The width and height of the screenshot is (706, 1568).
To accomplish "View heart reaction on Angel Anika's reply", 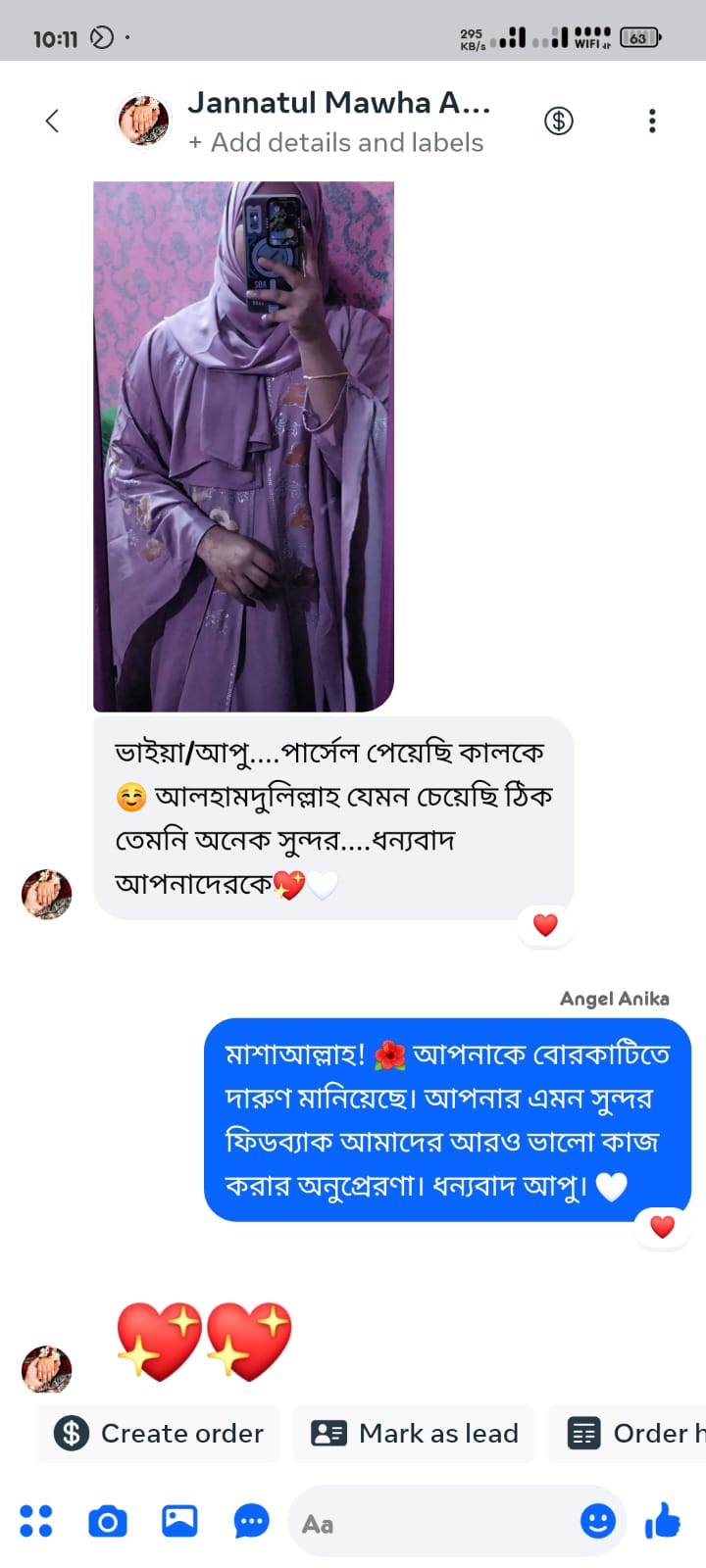I will click(663, 1227).
